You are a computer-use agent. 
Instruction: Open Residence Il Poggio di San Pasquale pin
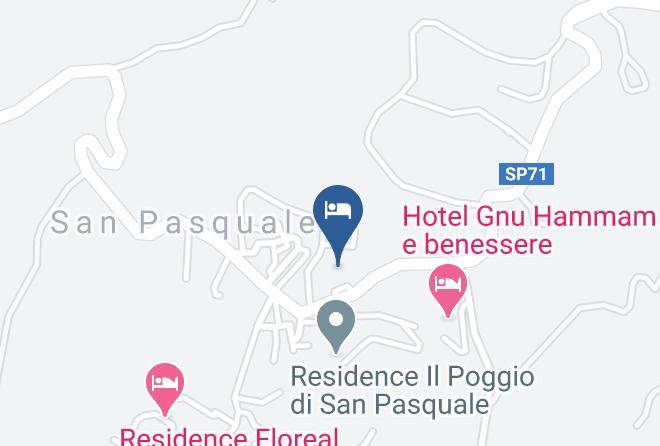click(336, 324)
